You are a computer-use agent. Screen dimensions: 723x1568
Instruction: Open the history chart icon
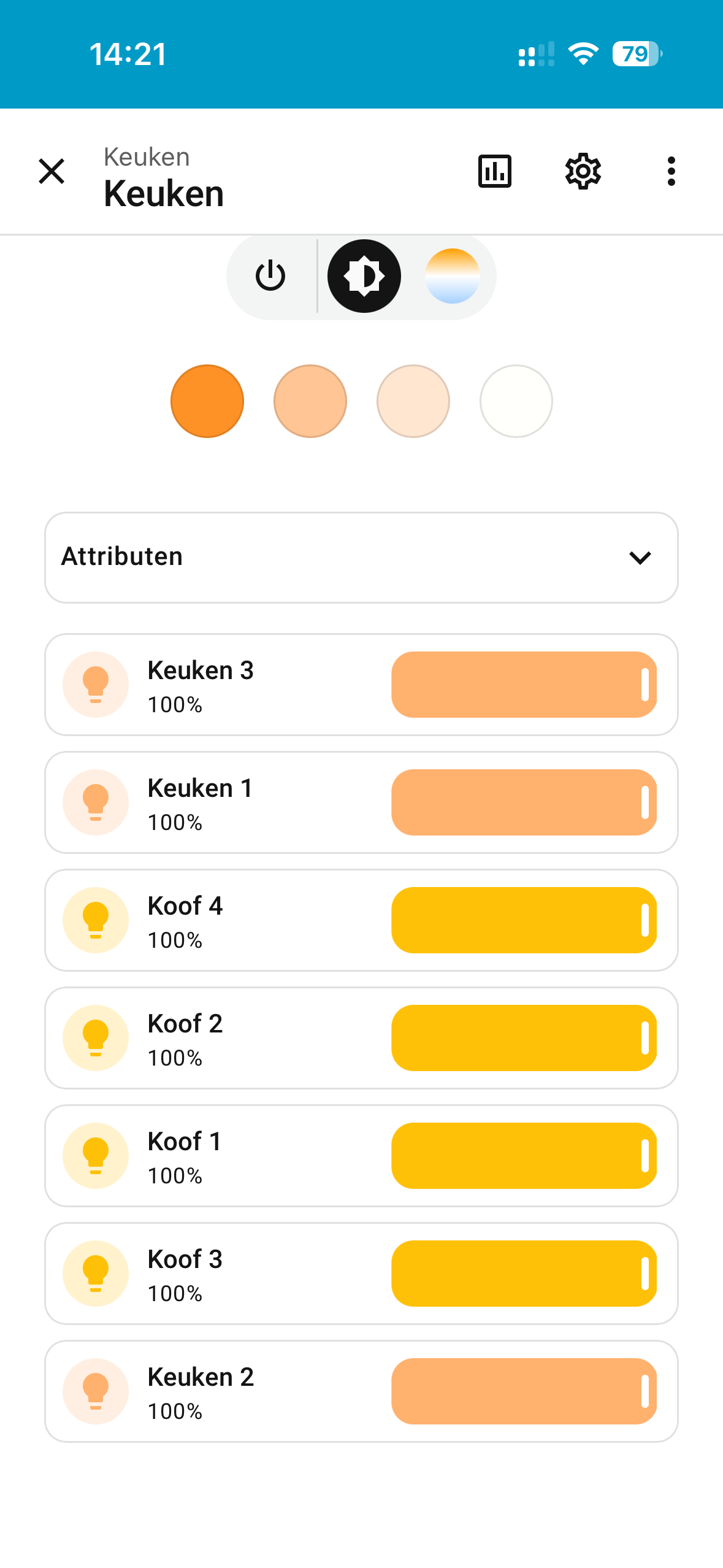click(x=494, y=171)
